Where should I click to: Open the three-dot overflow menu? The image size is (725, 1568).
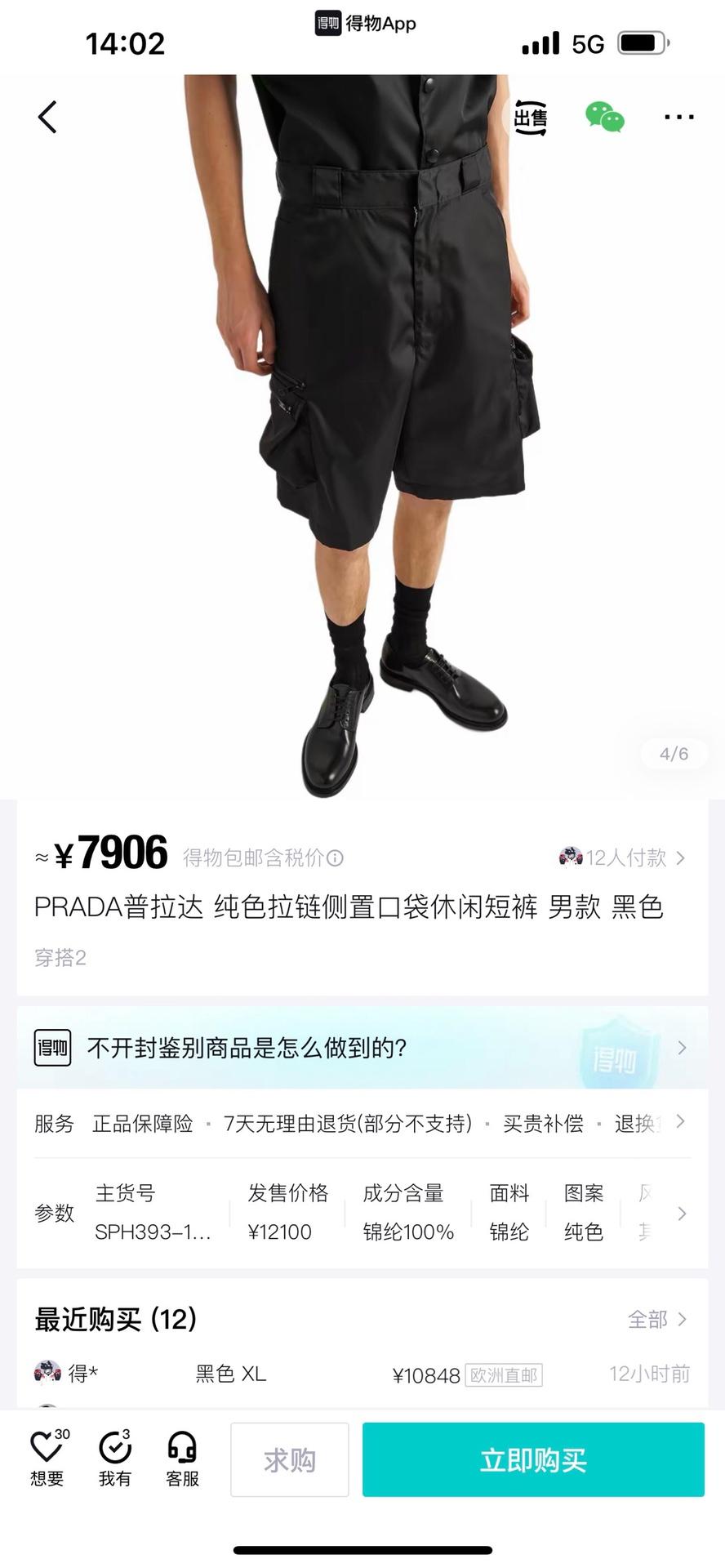(678, 117)
